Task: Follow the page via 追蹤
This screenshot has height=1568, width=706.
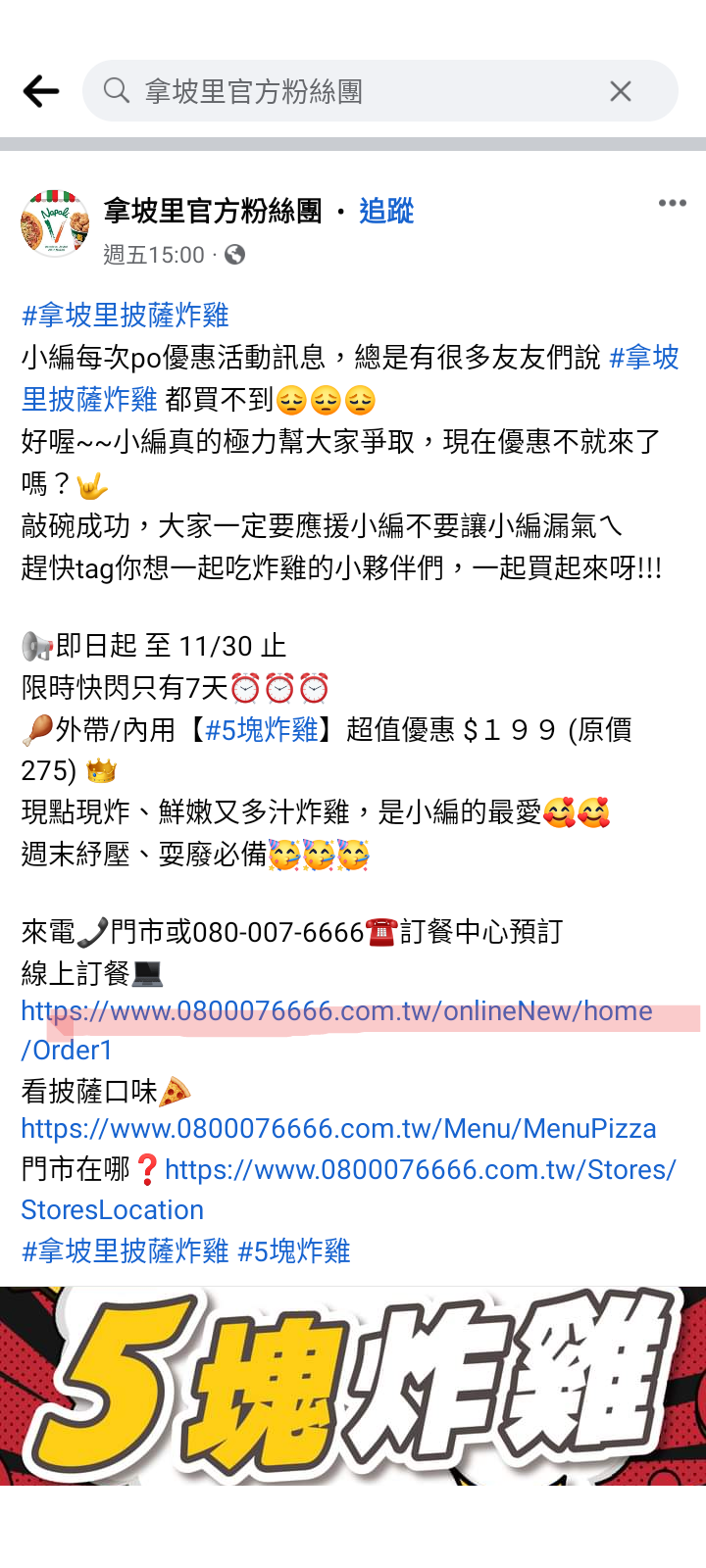Action: pyautogui.click(x=385, y=211)
